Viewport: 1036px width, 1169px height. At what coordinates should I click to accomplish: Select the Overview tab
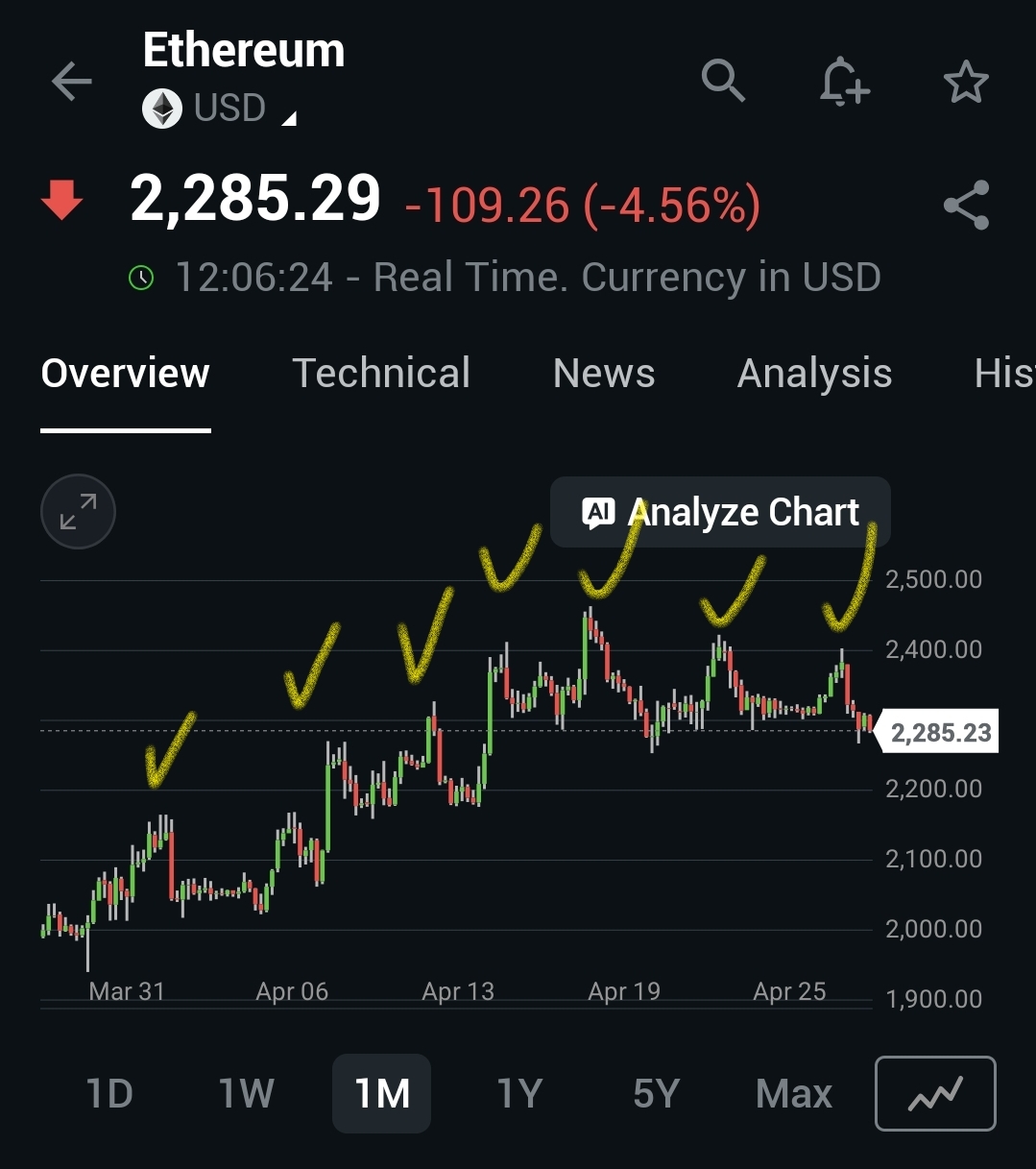pos(125,374)
